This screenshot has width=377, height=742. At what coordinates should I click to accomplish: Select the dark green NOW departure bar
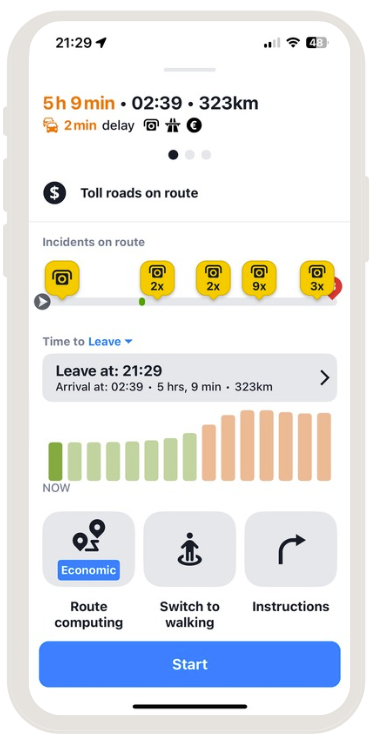(55, 461)
